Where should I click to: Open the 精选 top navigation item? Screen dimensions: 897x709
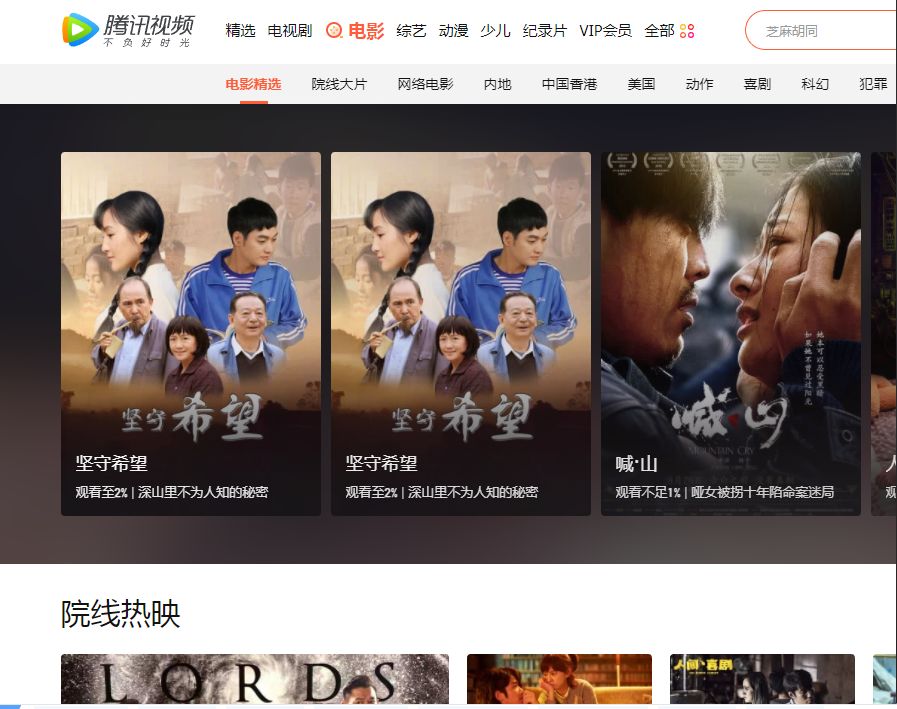click(240, 31)
